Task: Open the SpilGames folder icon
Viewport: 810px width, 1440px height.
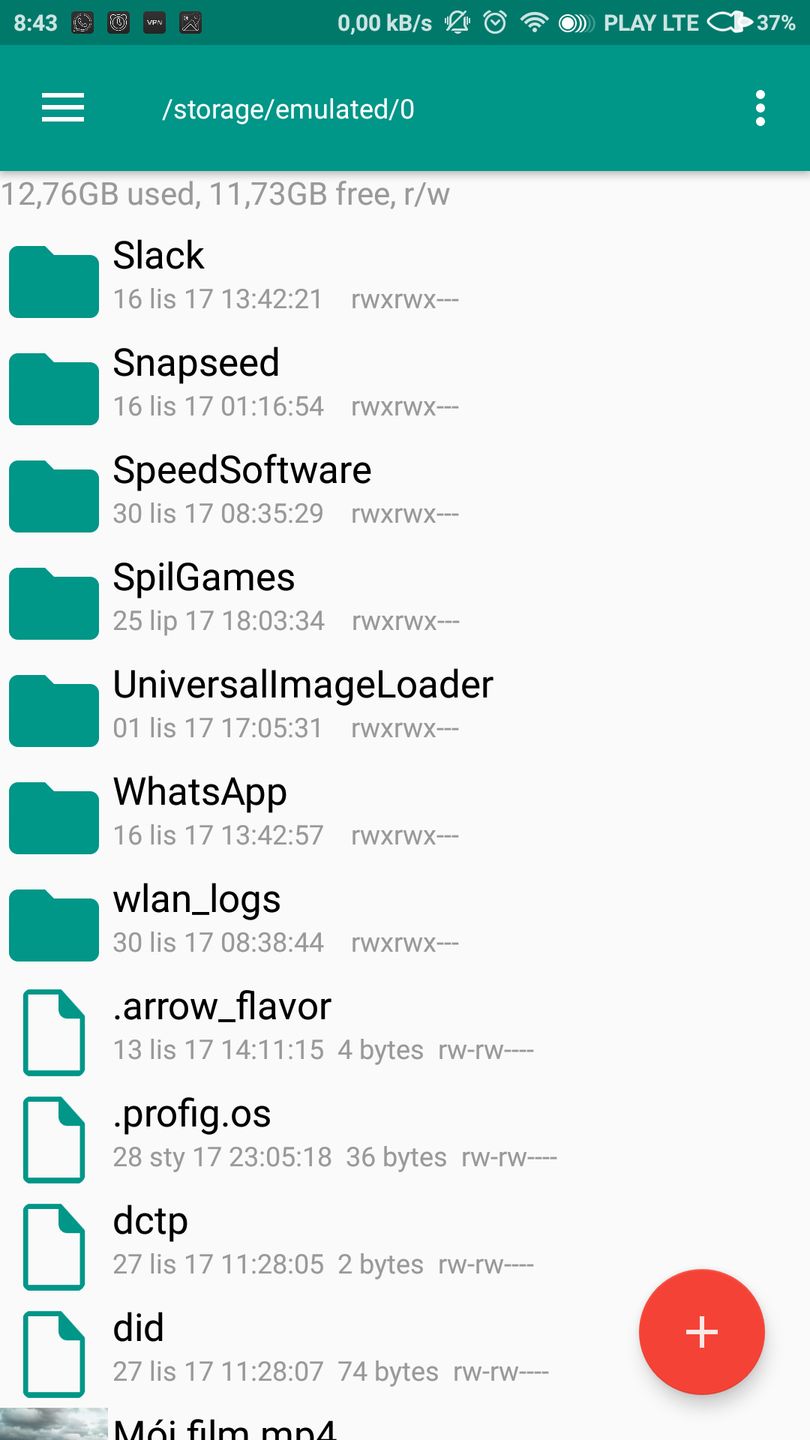Action: coord(53,602)
